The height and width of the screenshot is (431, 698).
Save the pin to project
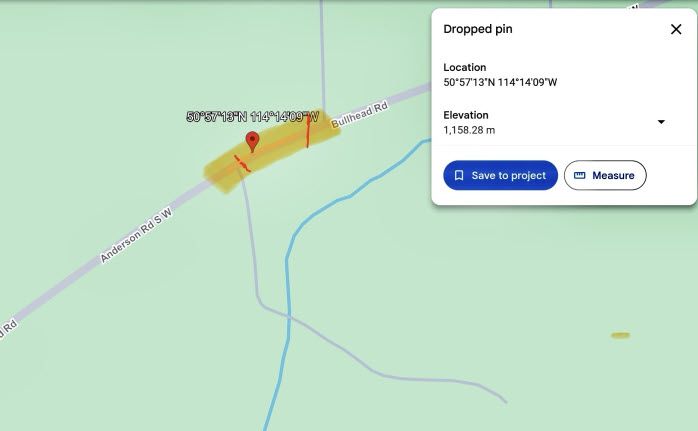click(500, 175)
